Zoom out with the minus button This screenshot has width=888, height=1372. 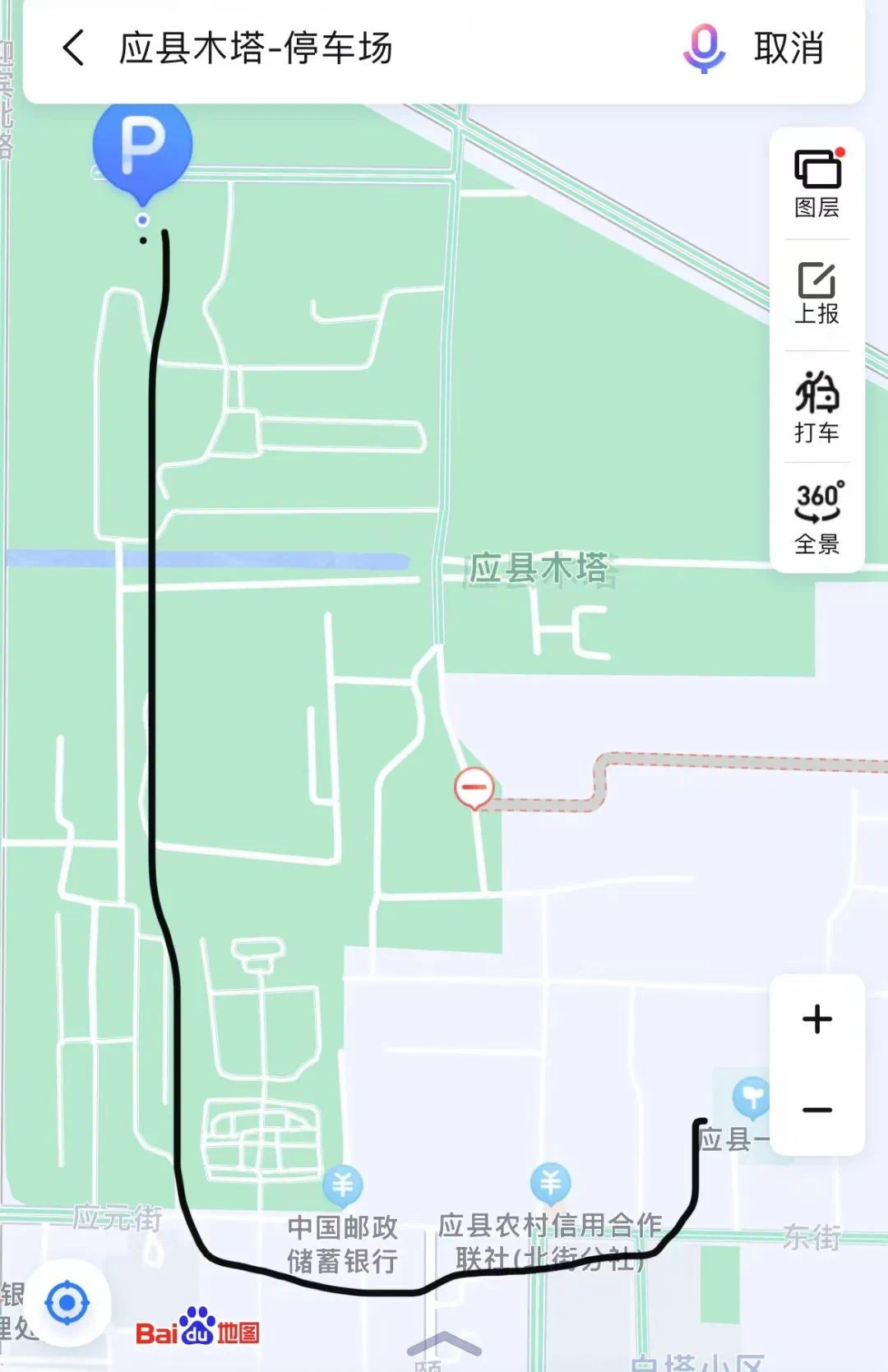point(816,1110)
